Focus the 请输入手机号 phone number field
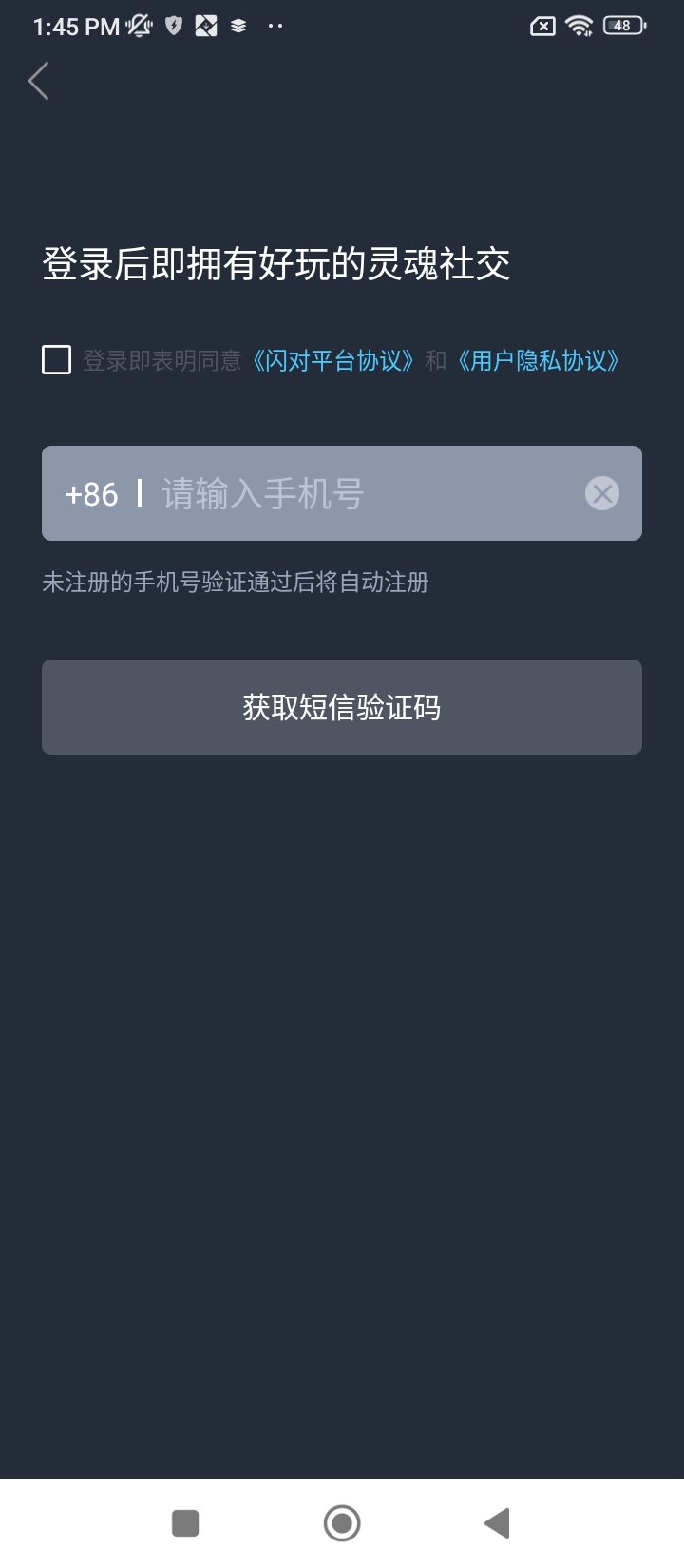 pyautogui.click(x=361, y=494)
